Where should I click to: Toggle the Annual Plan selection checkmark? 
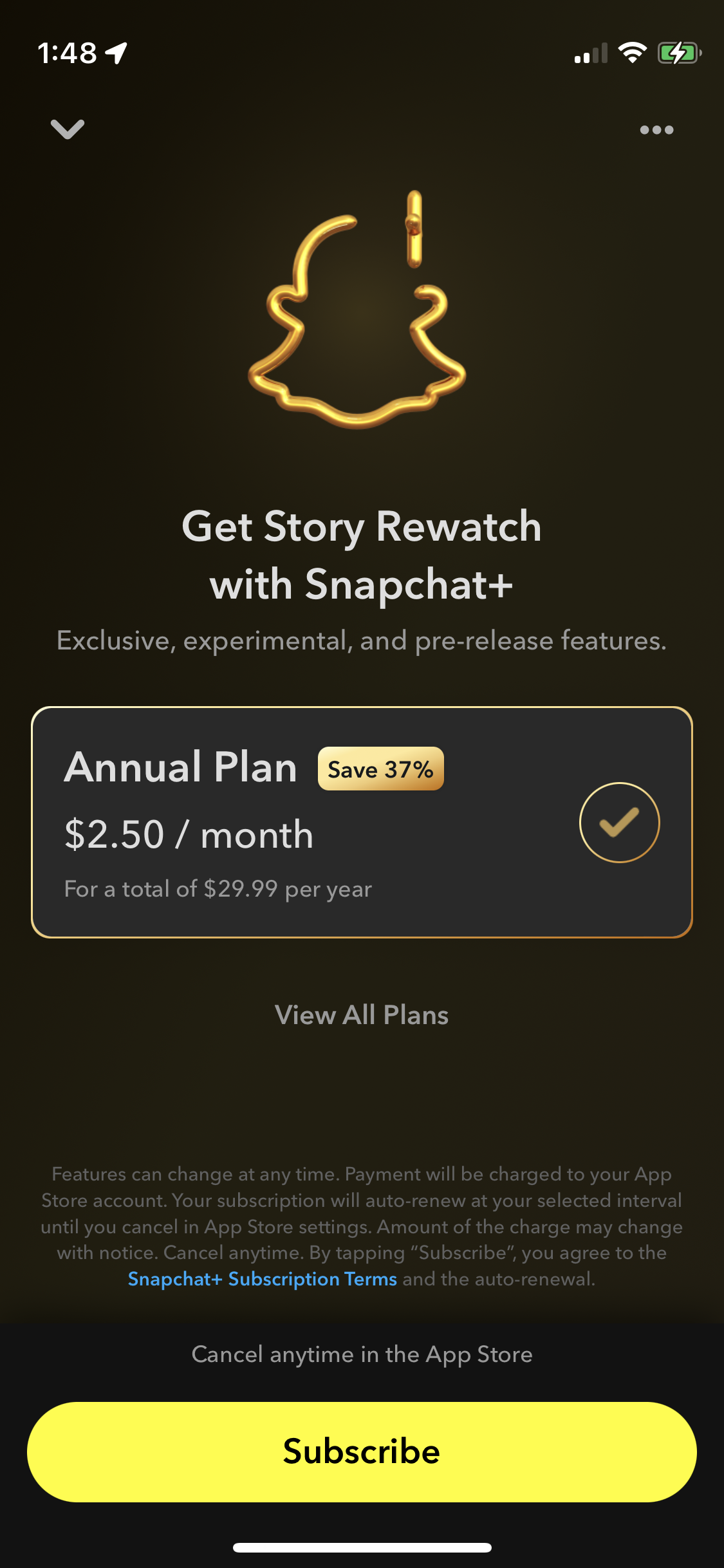click(618, 822)
